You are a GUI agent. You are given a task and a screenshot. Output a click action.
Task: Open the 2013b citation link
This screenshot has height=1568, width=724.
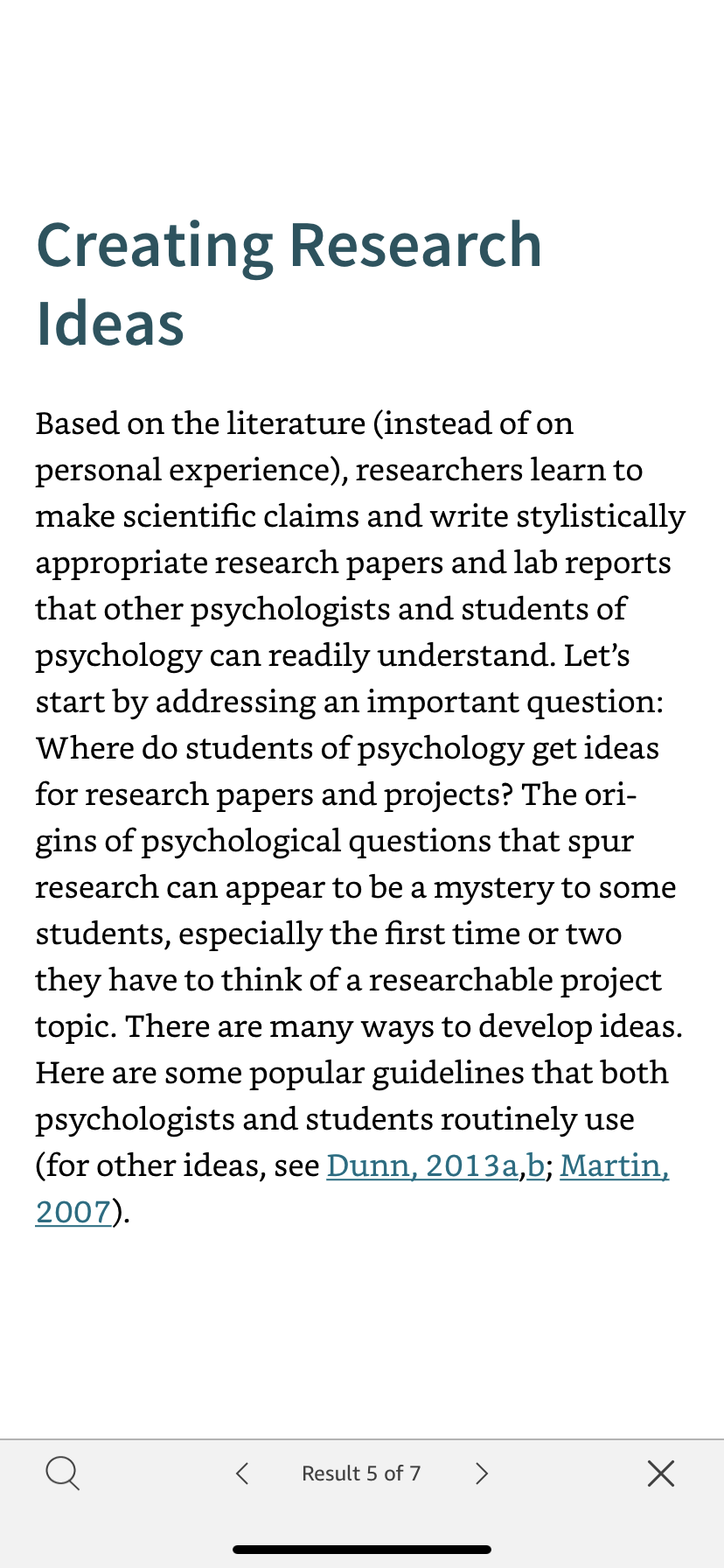pos(535,1165)
